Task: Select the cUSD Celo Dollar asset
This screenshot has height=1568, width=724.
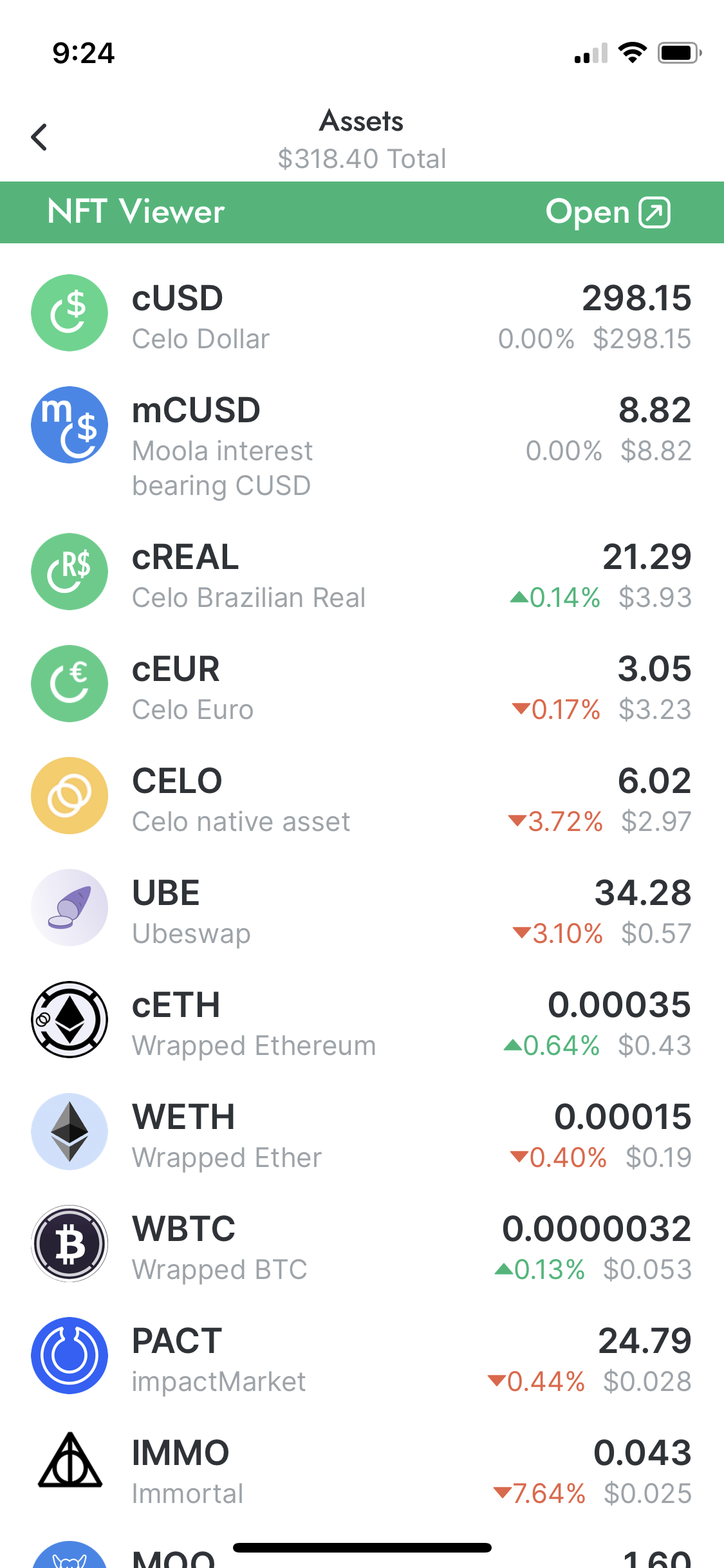Action: [x=362, y=313]
